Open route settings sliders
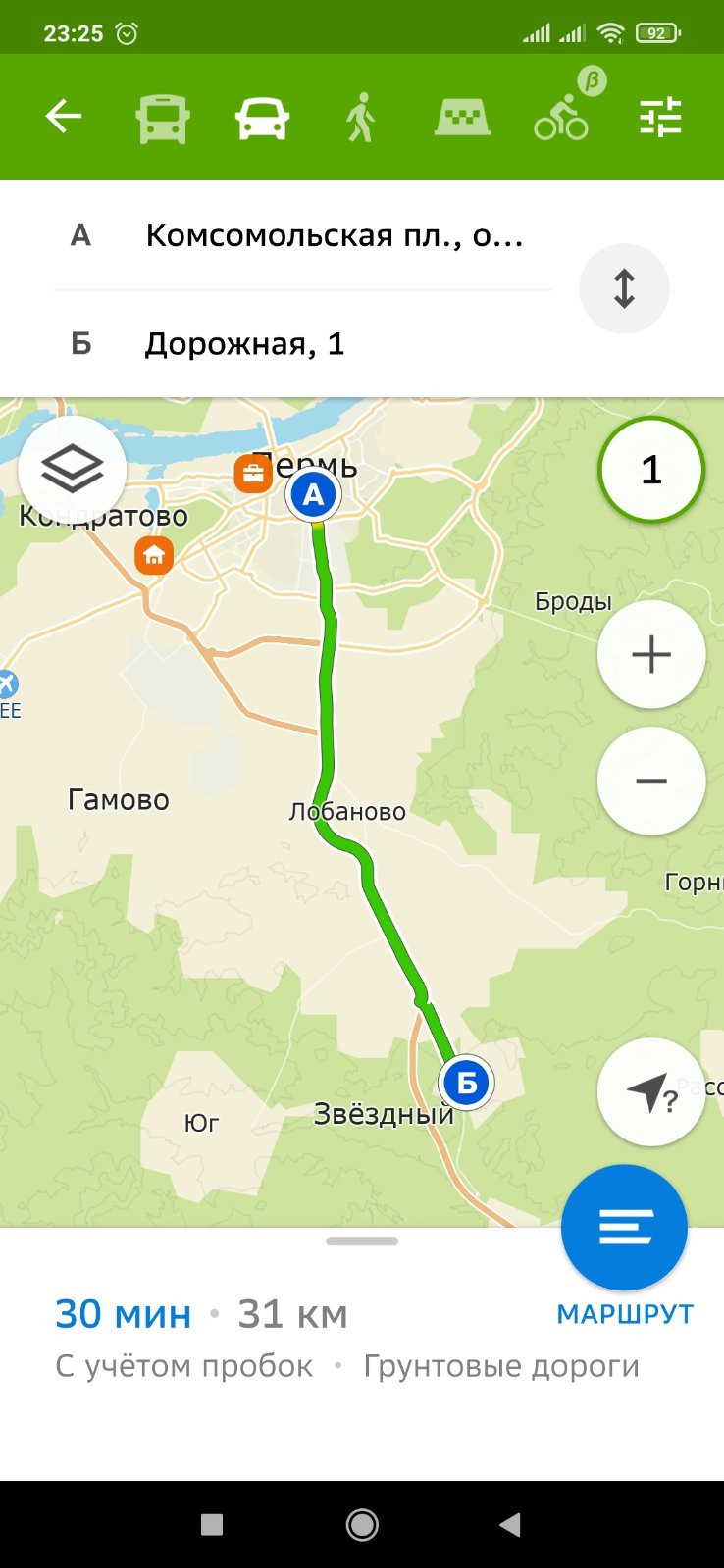Viewport: 724px width, 1568px height. (660, 119)
